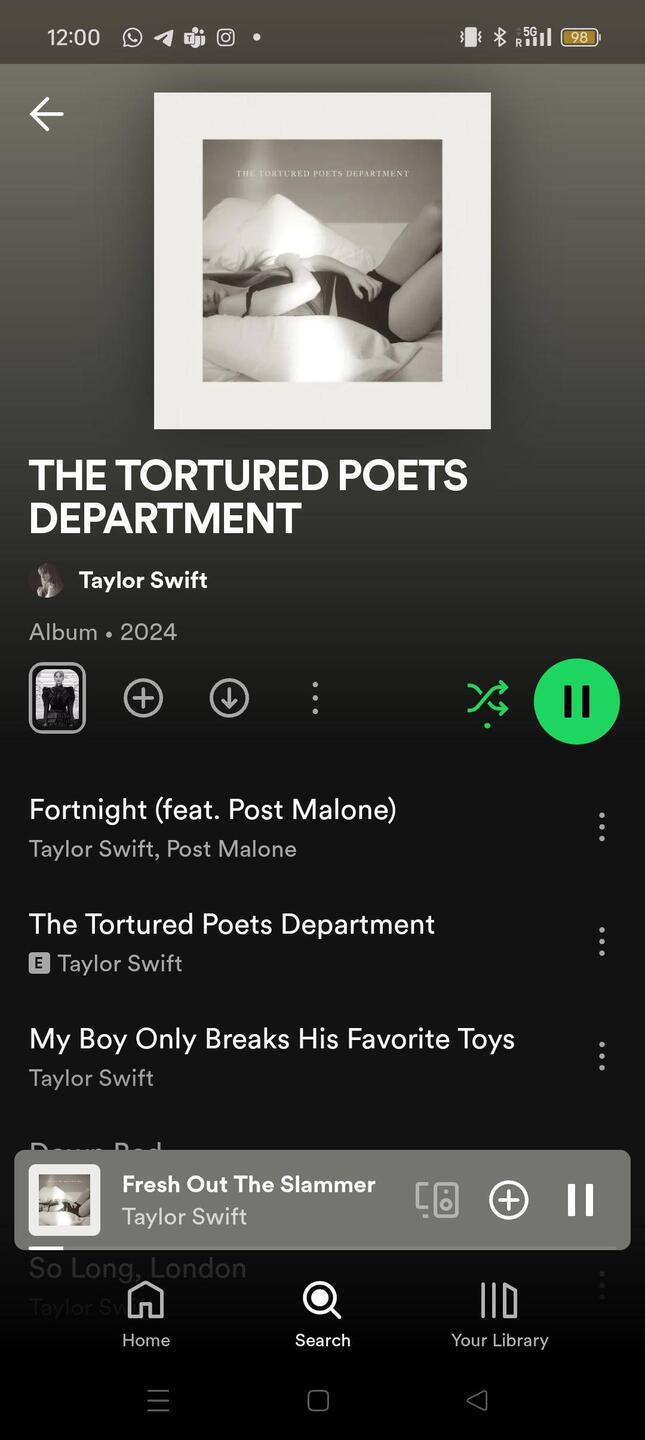The height and width of the screenshot is (1440, 645).
Task: Pause playback with the big green button
Action: pyautogui.click(x=577, y=701)
